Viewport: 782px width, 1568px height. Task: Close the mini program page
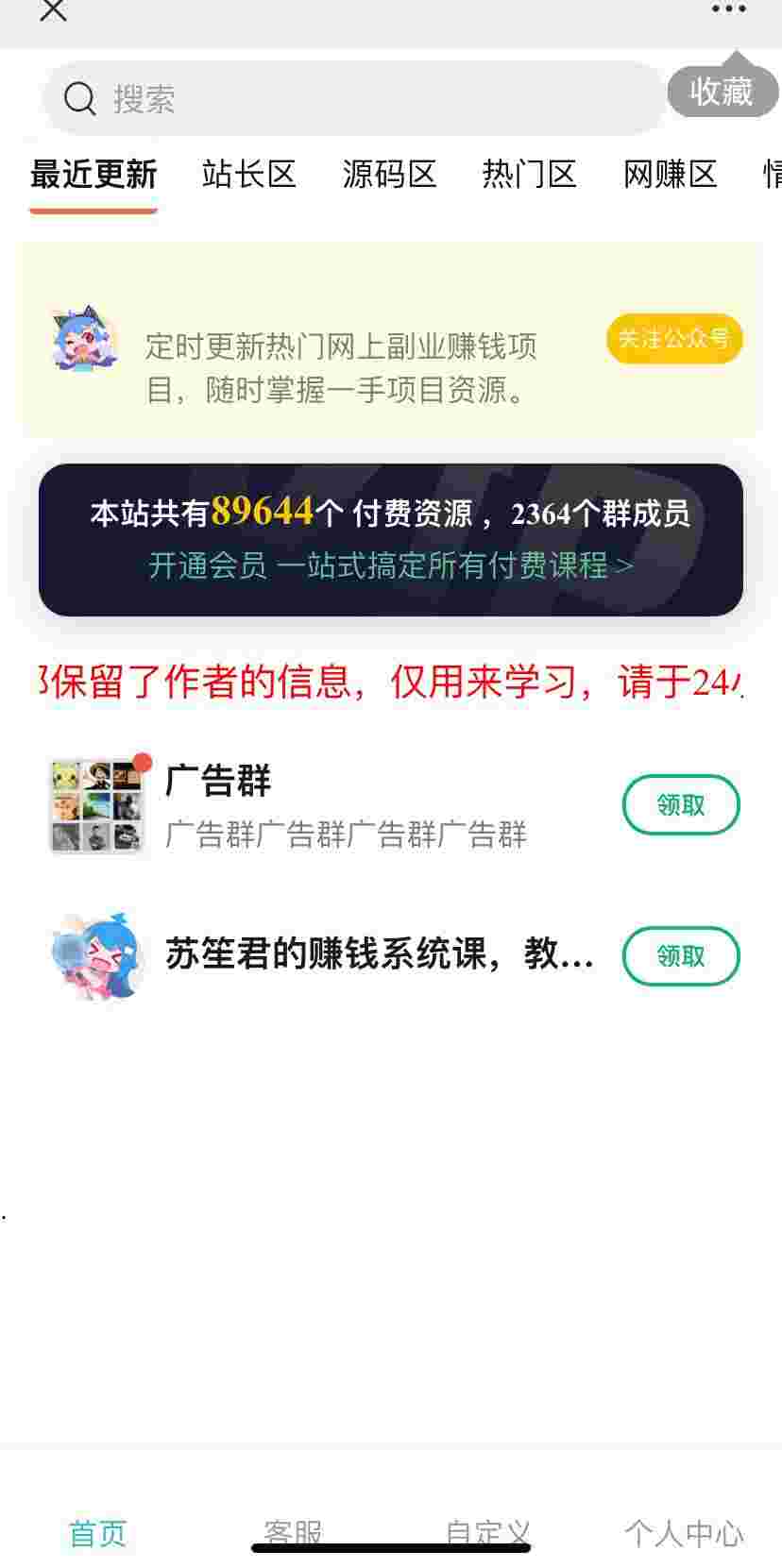point(54,10)
